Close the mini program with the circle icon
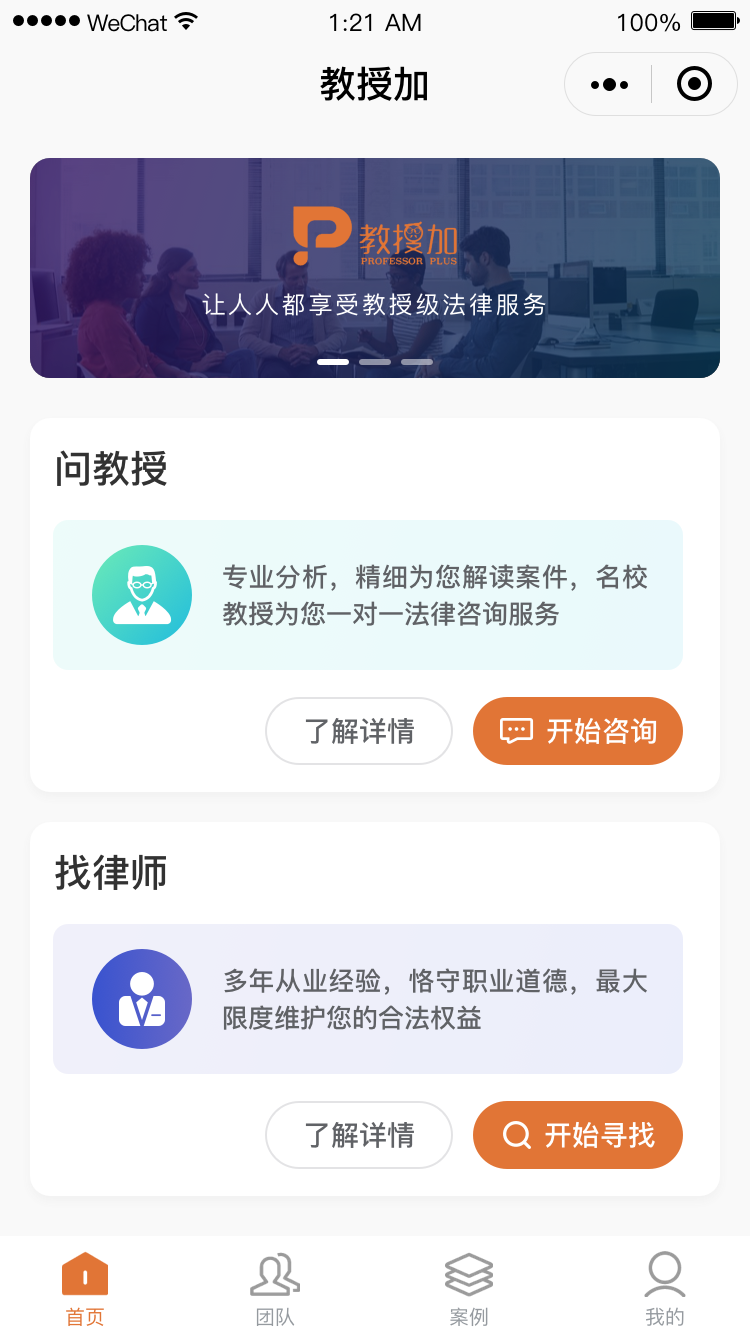This screenshot has height=1334, width=750. coord(694,85)
